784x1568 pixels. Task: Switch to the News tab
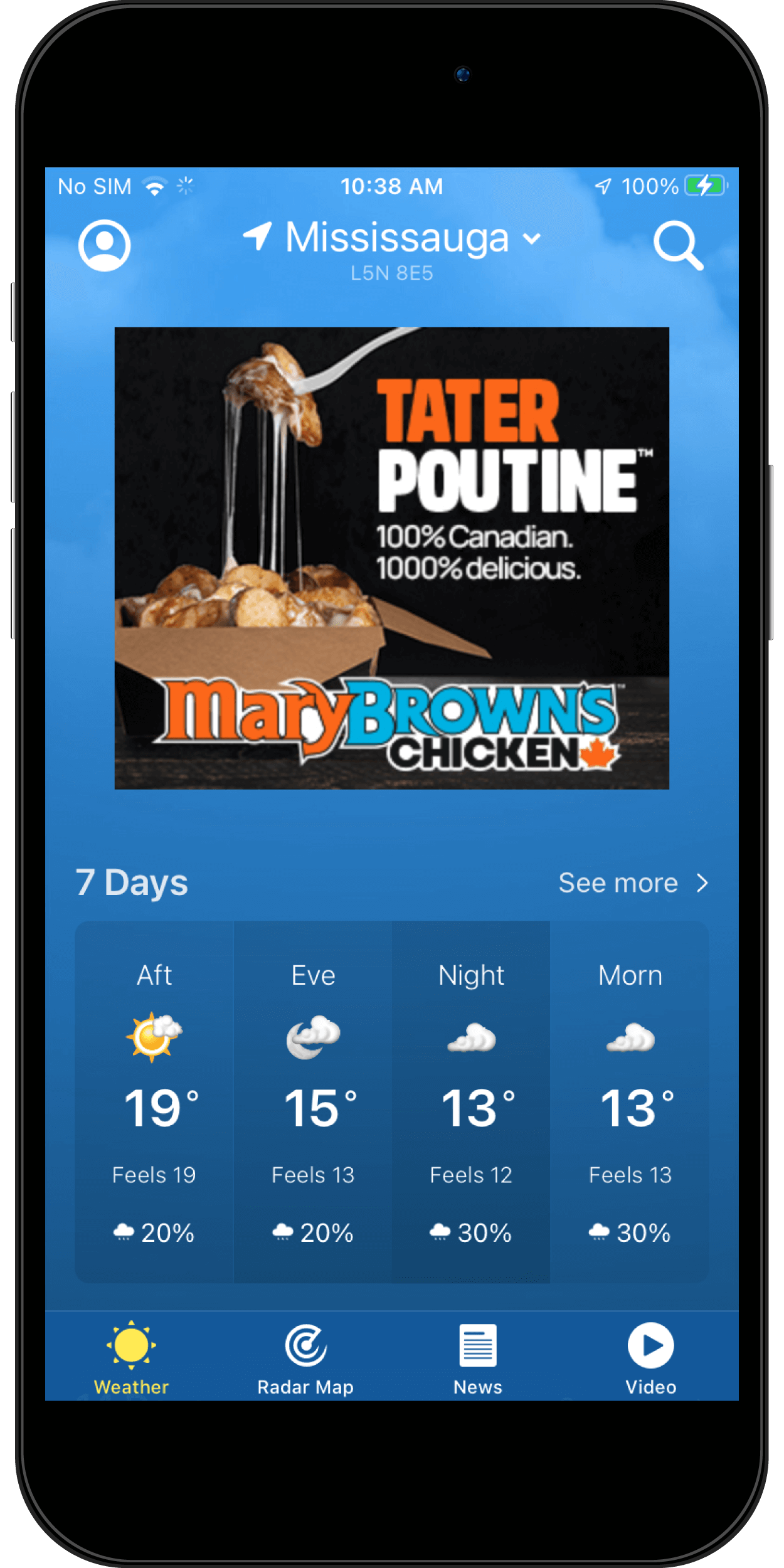(x=478, y=1359)
